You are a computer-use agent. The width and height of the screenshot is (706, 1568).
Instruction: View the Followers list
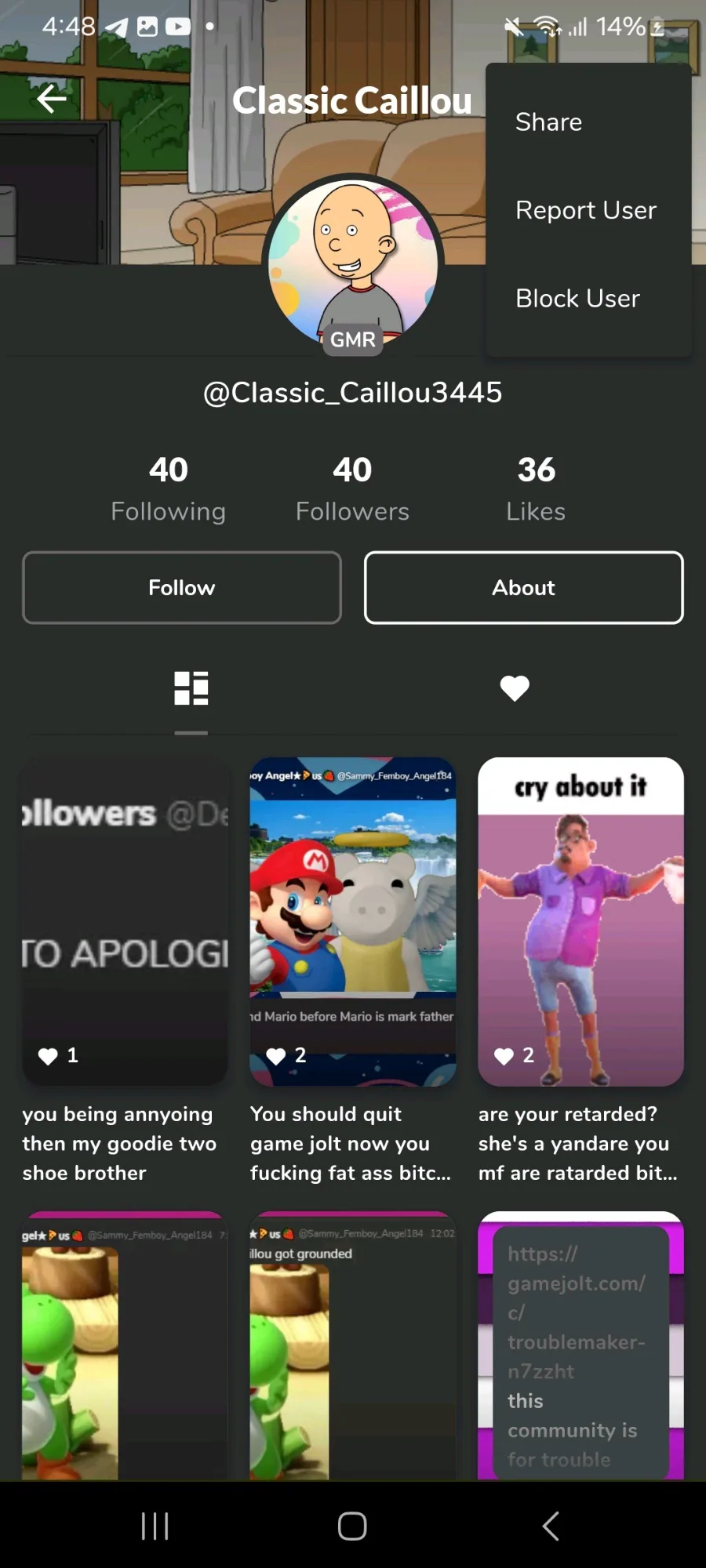tap(352, 489)
